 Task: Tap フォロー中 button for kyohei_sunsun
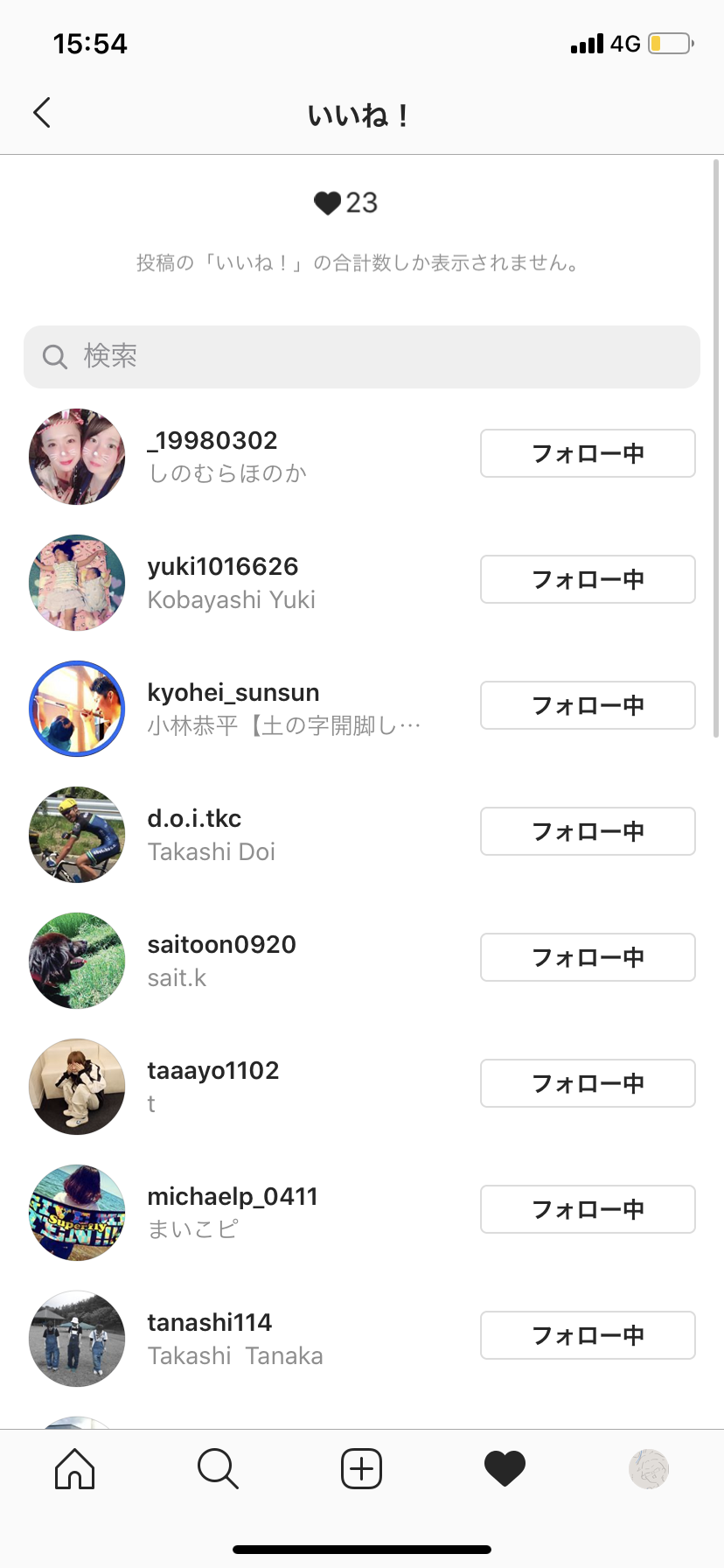(588, 705)
